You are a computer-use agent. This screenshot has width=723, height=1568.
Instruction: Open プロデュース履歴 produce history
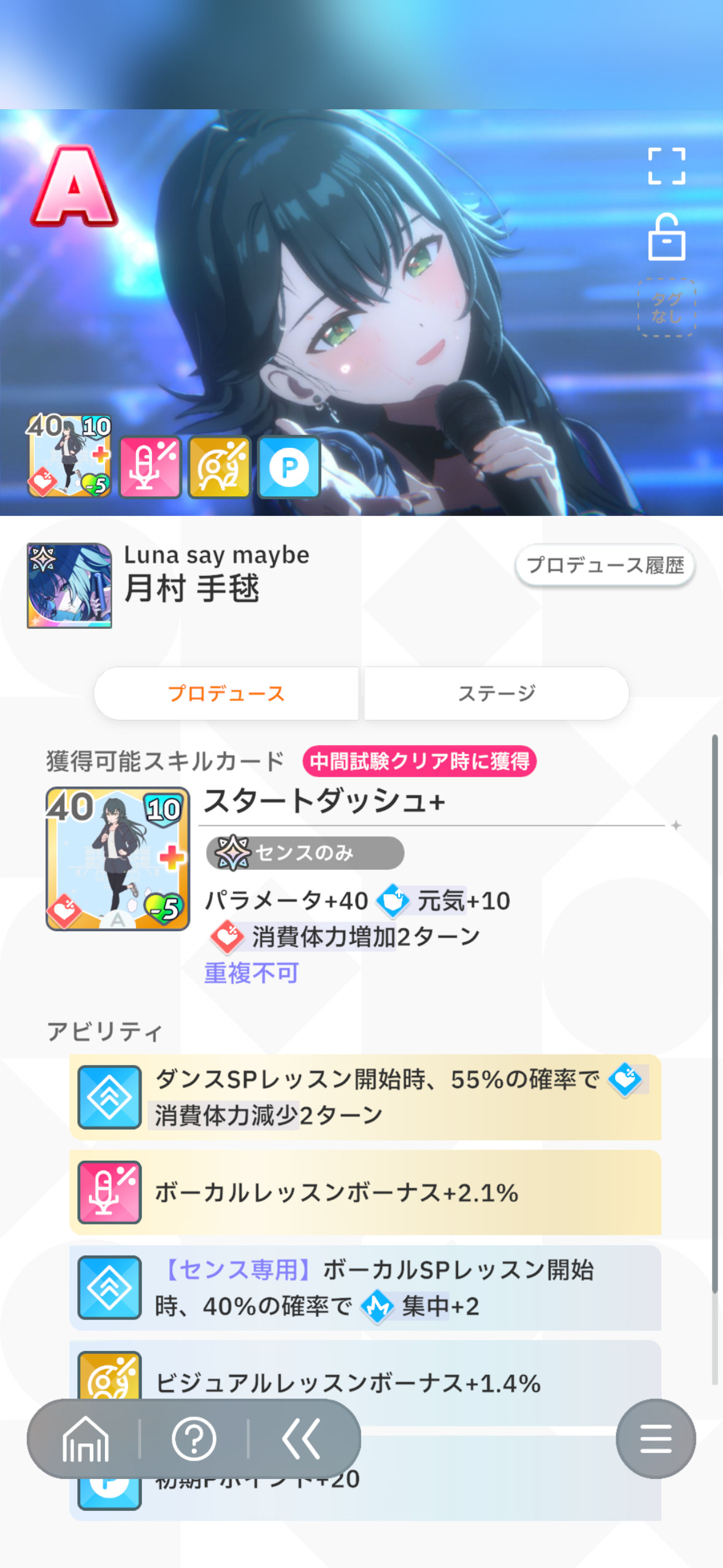click(605, 565)
